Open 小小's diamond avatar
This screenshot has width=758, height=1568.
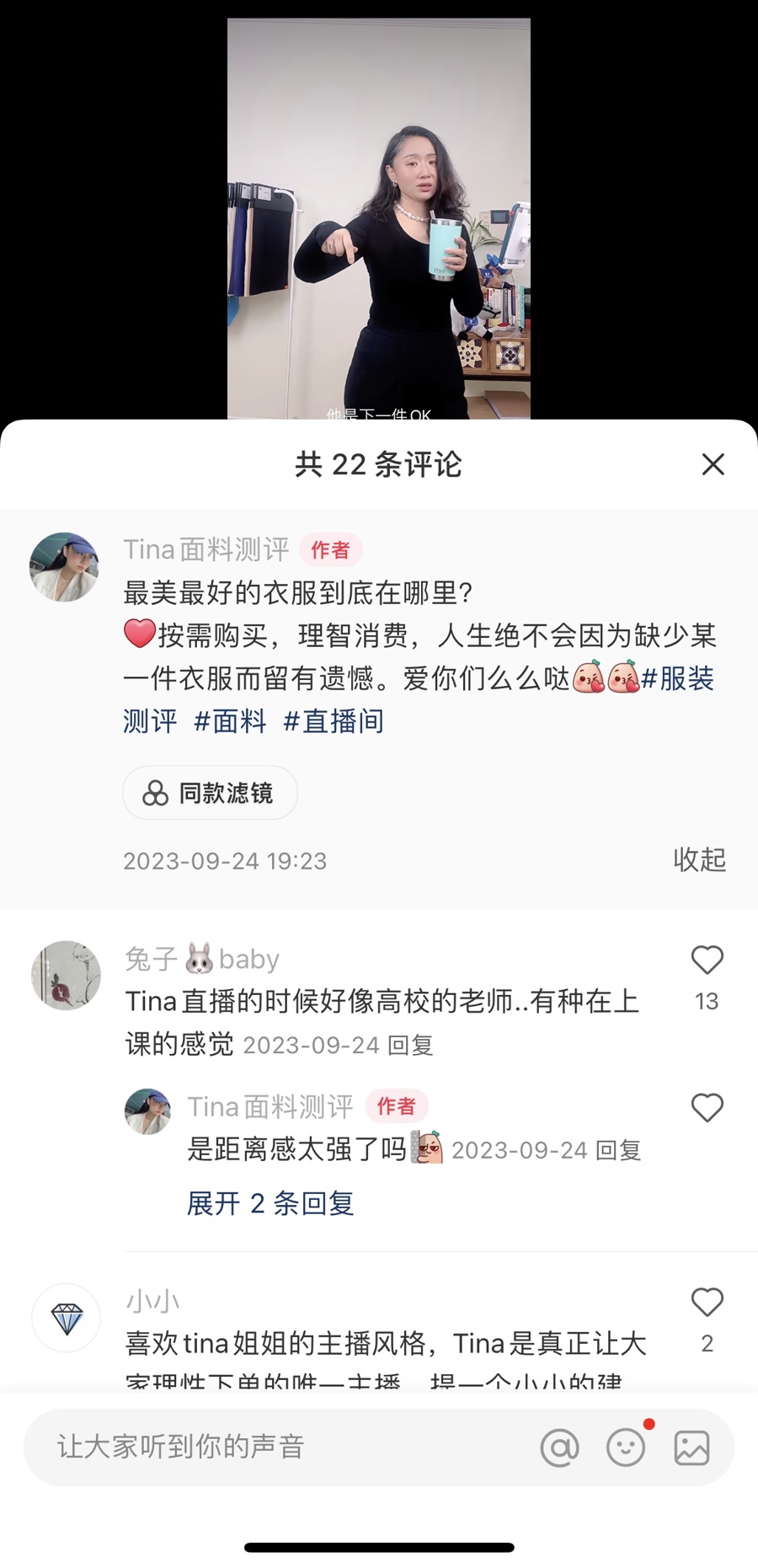coord(66,1318)
